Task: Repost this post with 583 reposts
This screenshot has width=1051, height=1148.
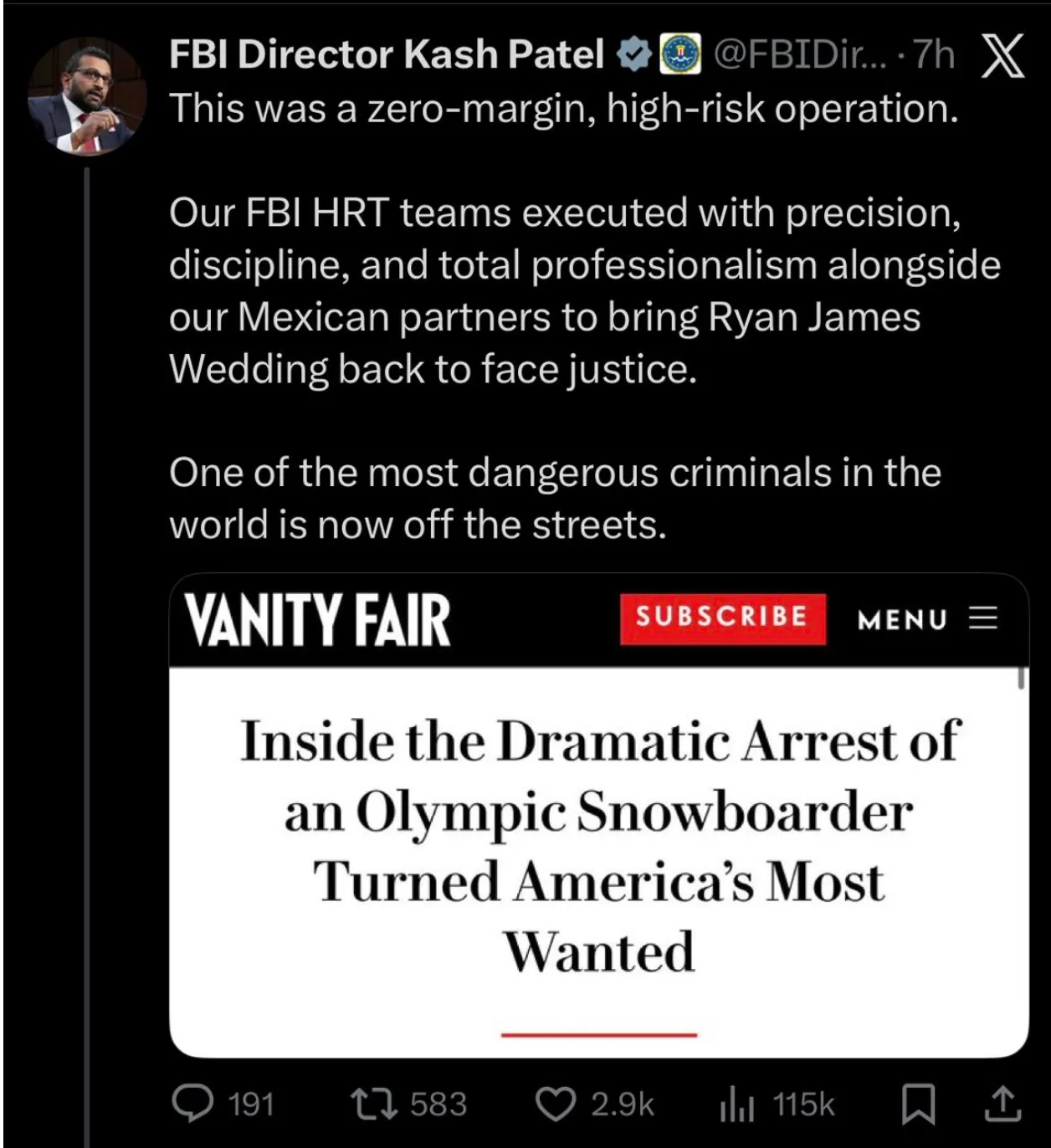Action: 372,1103
